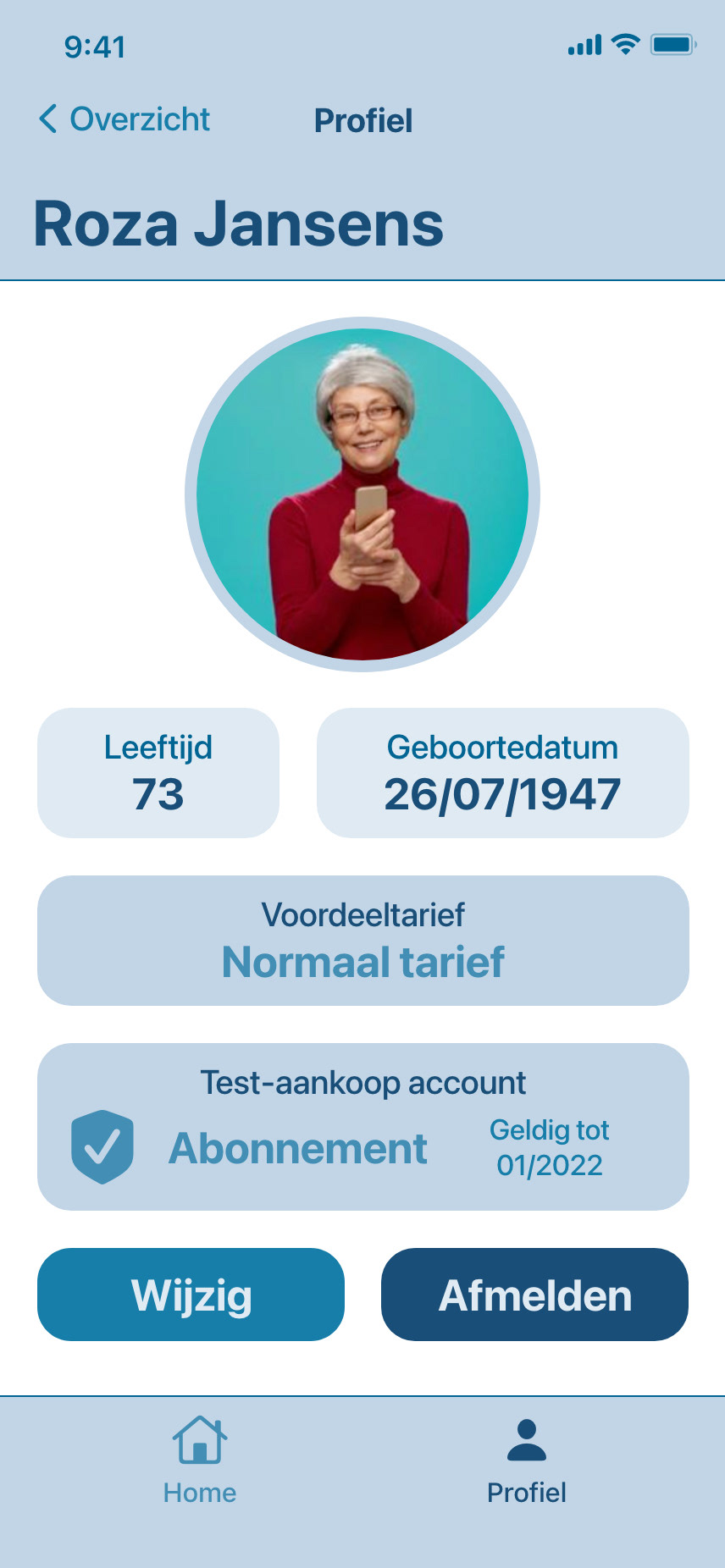This screenshot has width=725, height=1568.
Task: Go back to Overzicht
Action: tap(125, 119)
